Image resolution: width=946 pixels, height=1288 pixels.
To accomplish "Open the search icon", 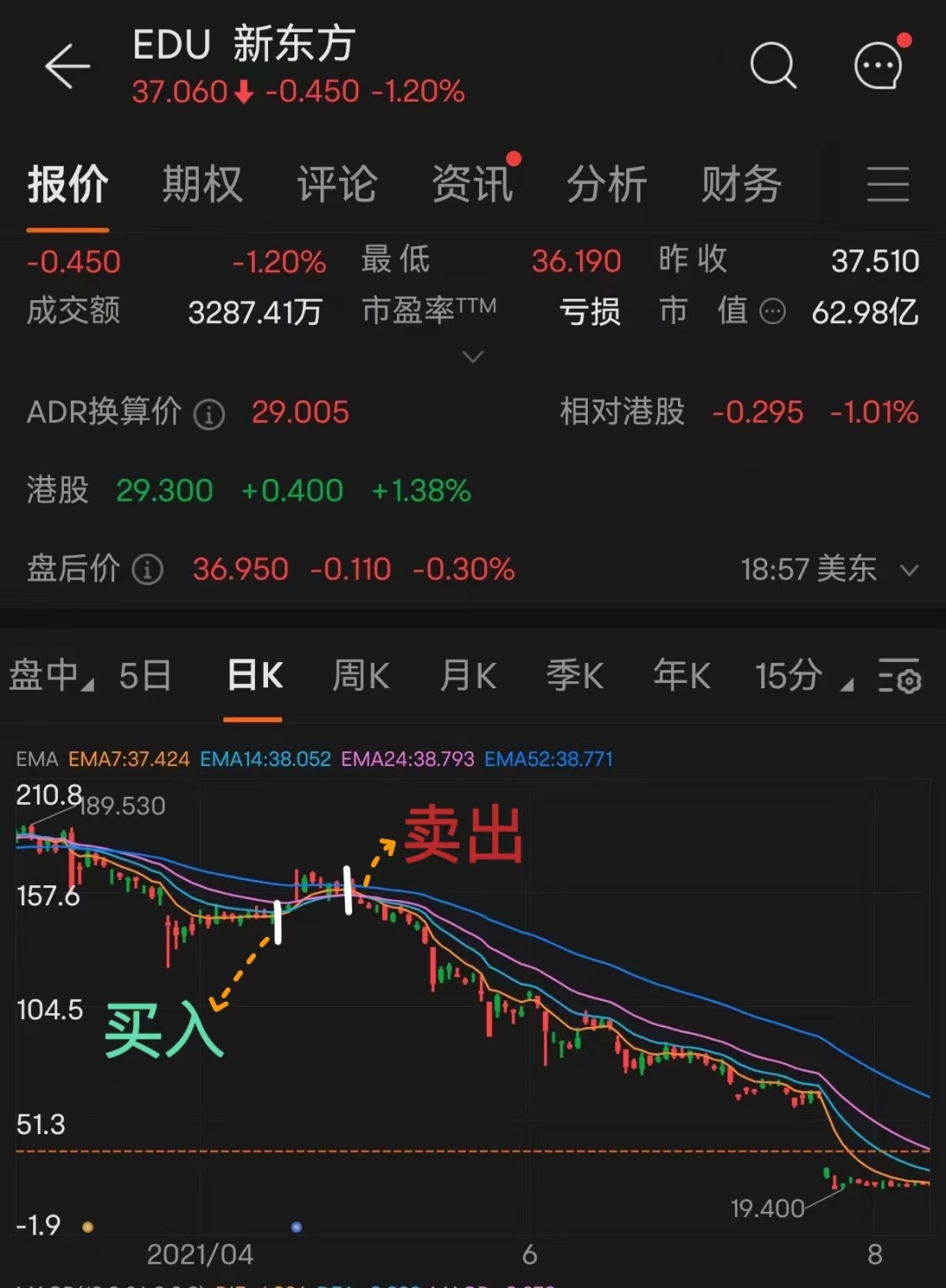I will coord(773,65).
